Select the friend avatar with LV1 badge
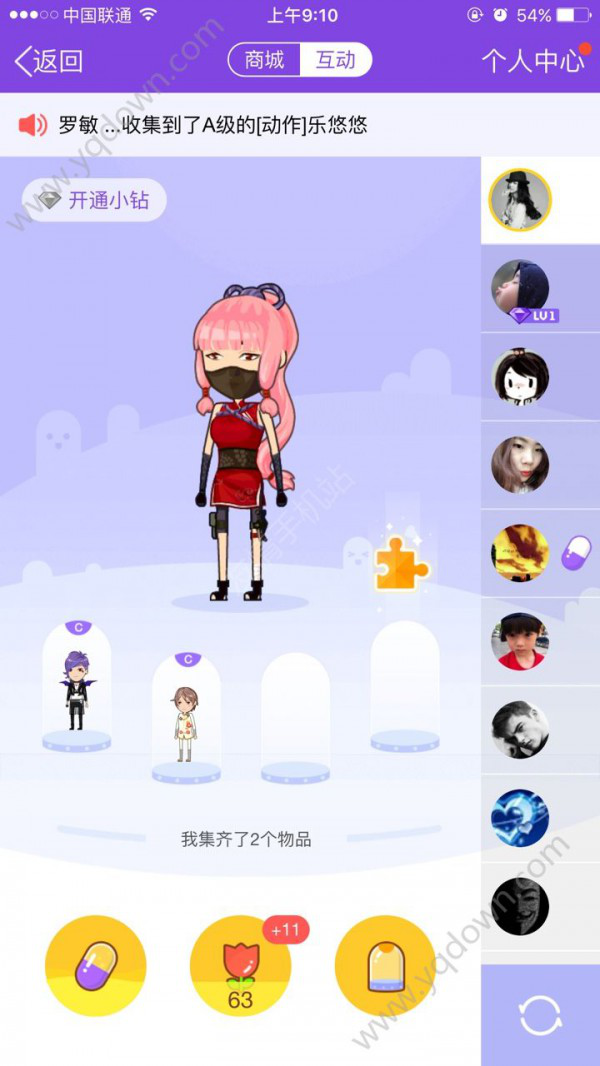This screenshot has width=600, height=1066. point(520,289)
